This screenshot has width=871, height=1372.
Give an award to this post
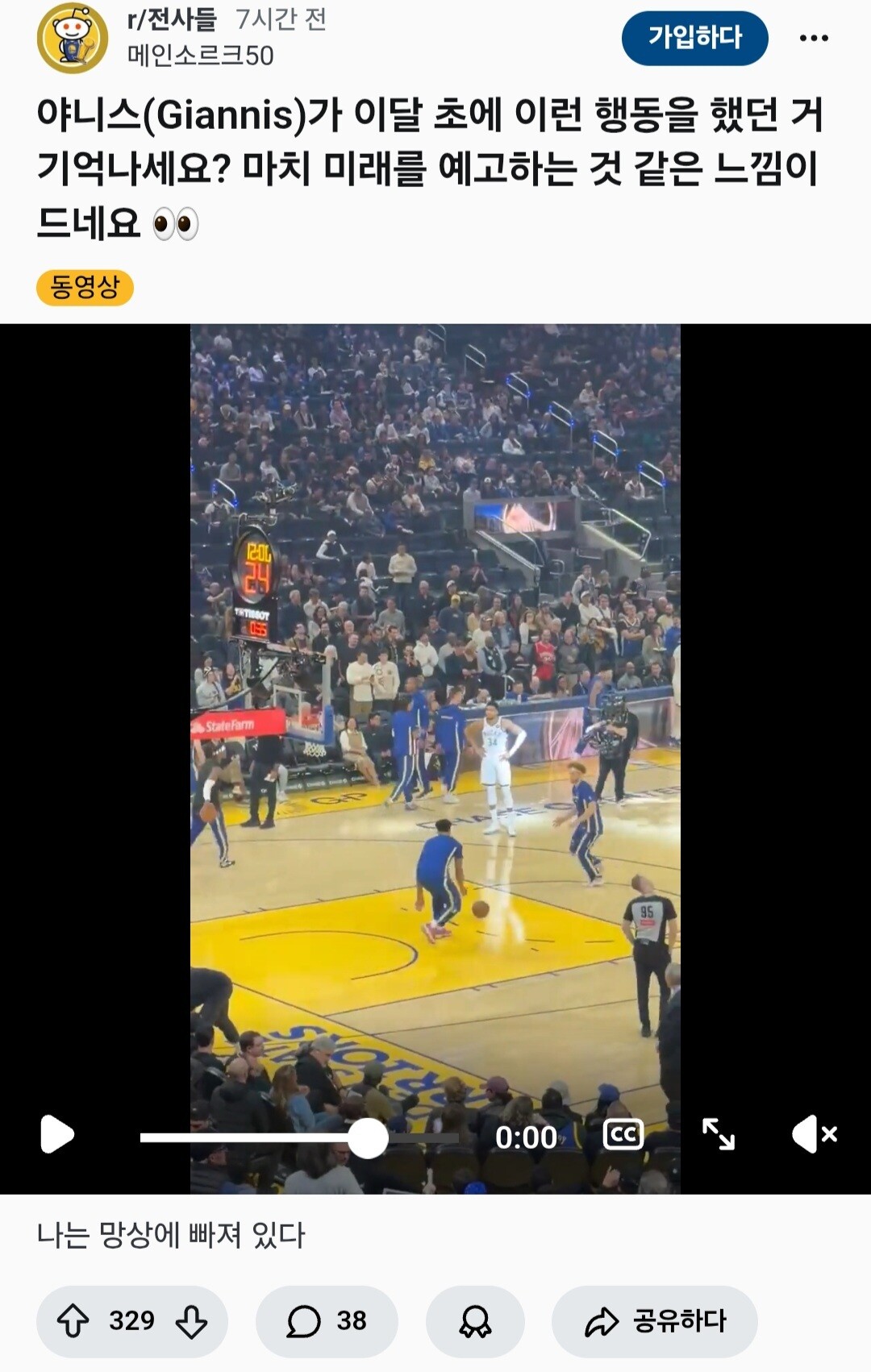click(x=475, y=1321)
